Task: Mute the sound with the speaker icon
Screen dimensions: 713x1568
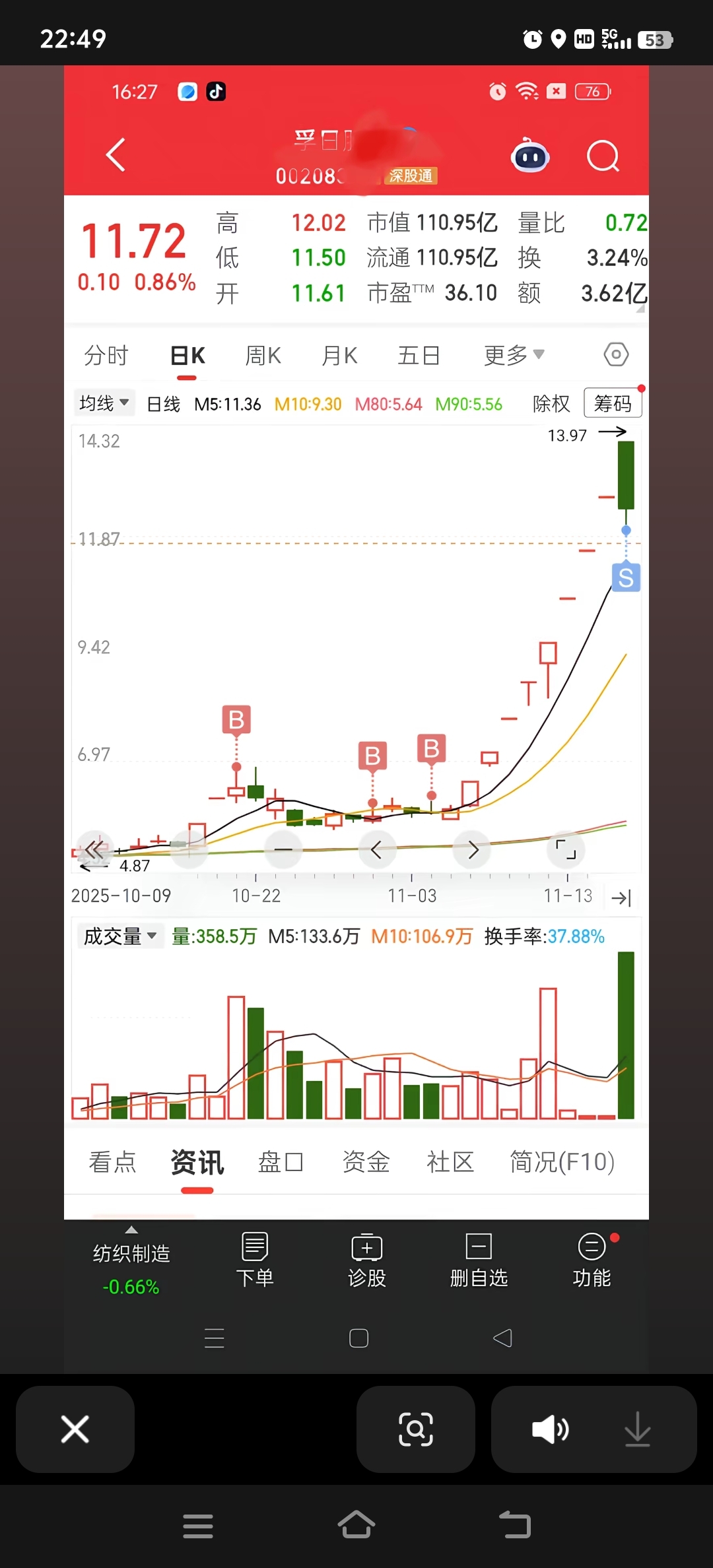Action: pos(551,1429)
